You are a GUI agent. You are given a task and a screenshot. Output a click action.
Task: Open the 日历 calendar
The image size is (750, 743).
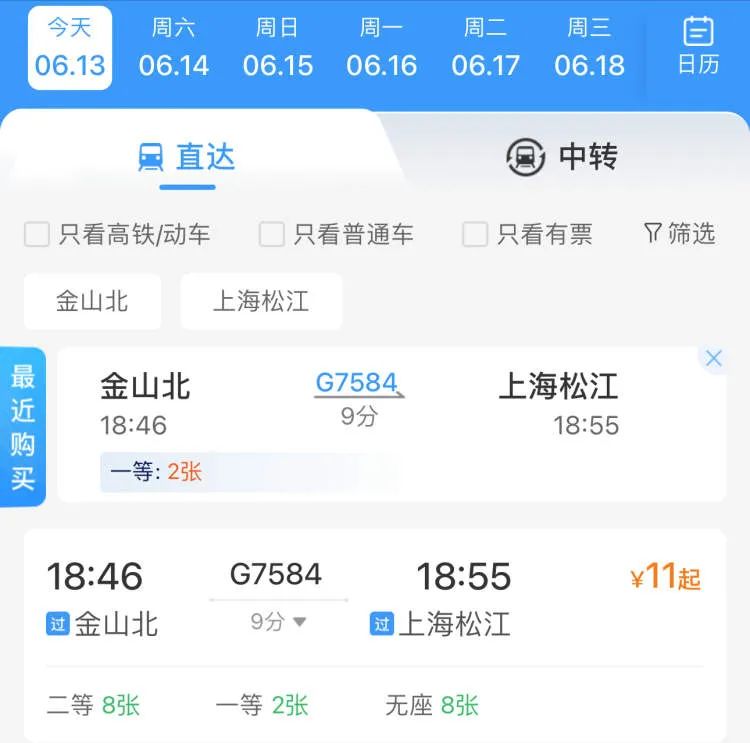pos(698,48)
